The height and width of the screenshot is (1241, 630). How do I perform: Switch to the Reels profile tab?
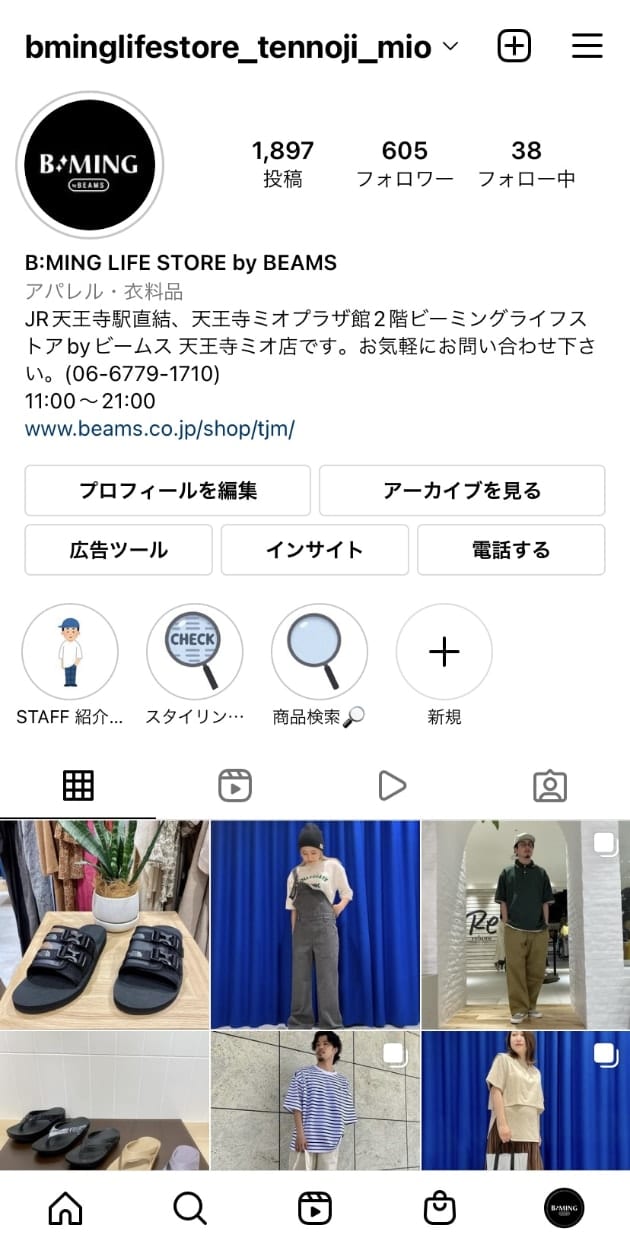tap(235, 786)
